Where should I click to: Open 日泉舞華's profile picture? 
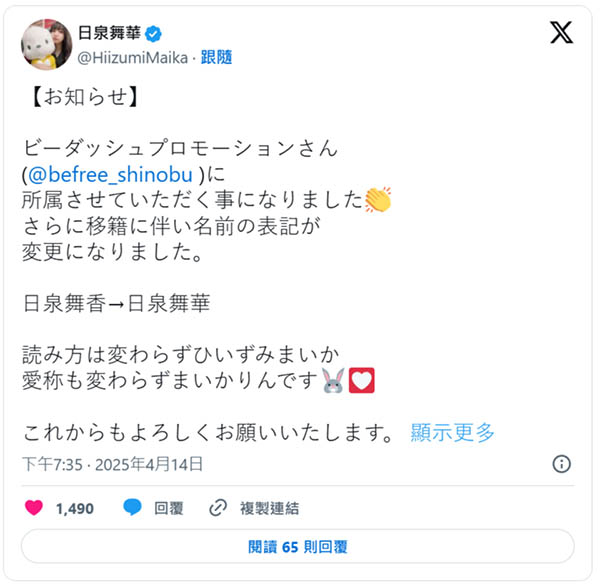[47, 43]
